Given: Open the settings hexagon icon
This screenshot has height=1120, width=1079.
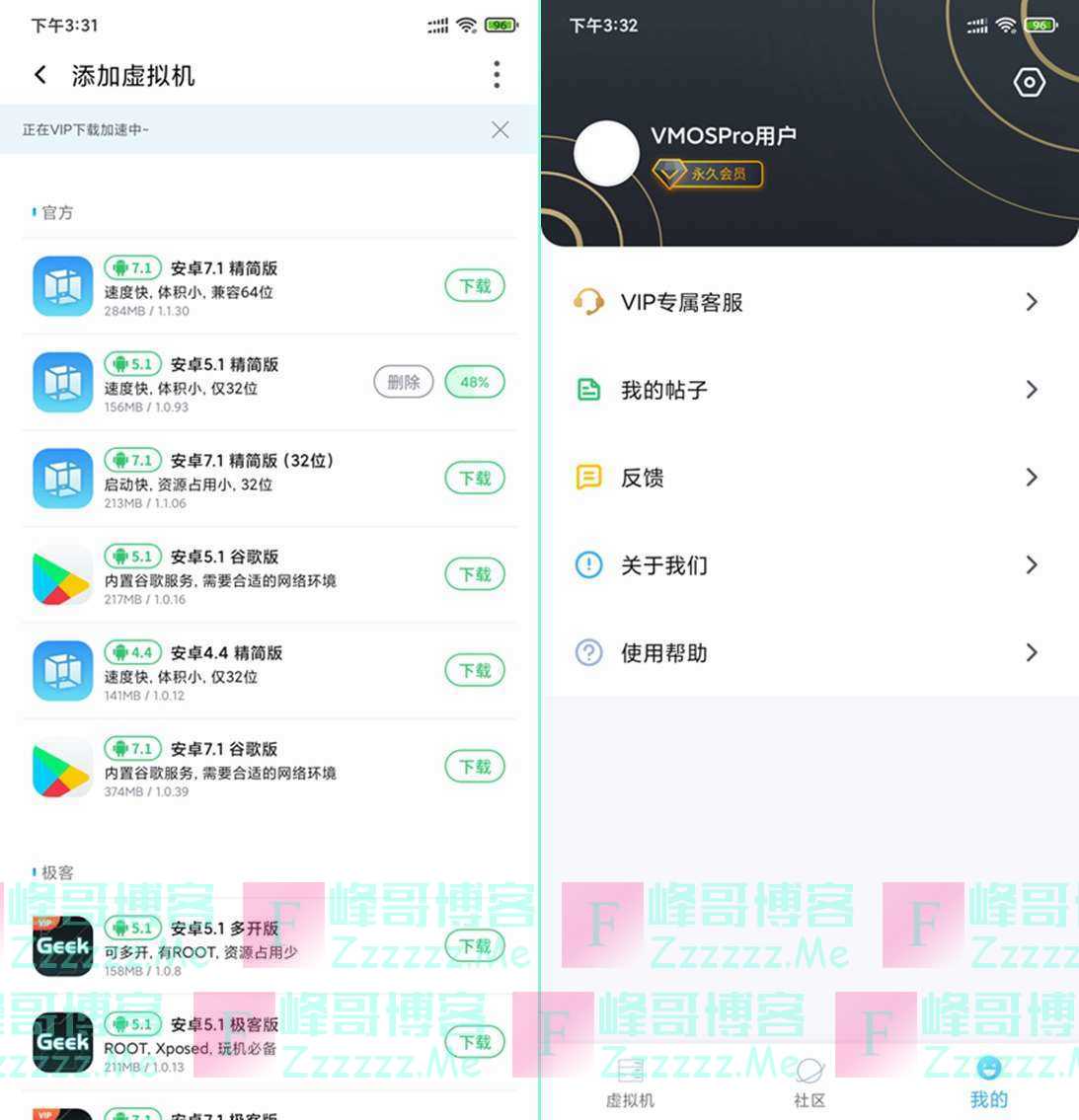Looking at the screenshot, I should [1029, 83].
